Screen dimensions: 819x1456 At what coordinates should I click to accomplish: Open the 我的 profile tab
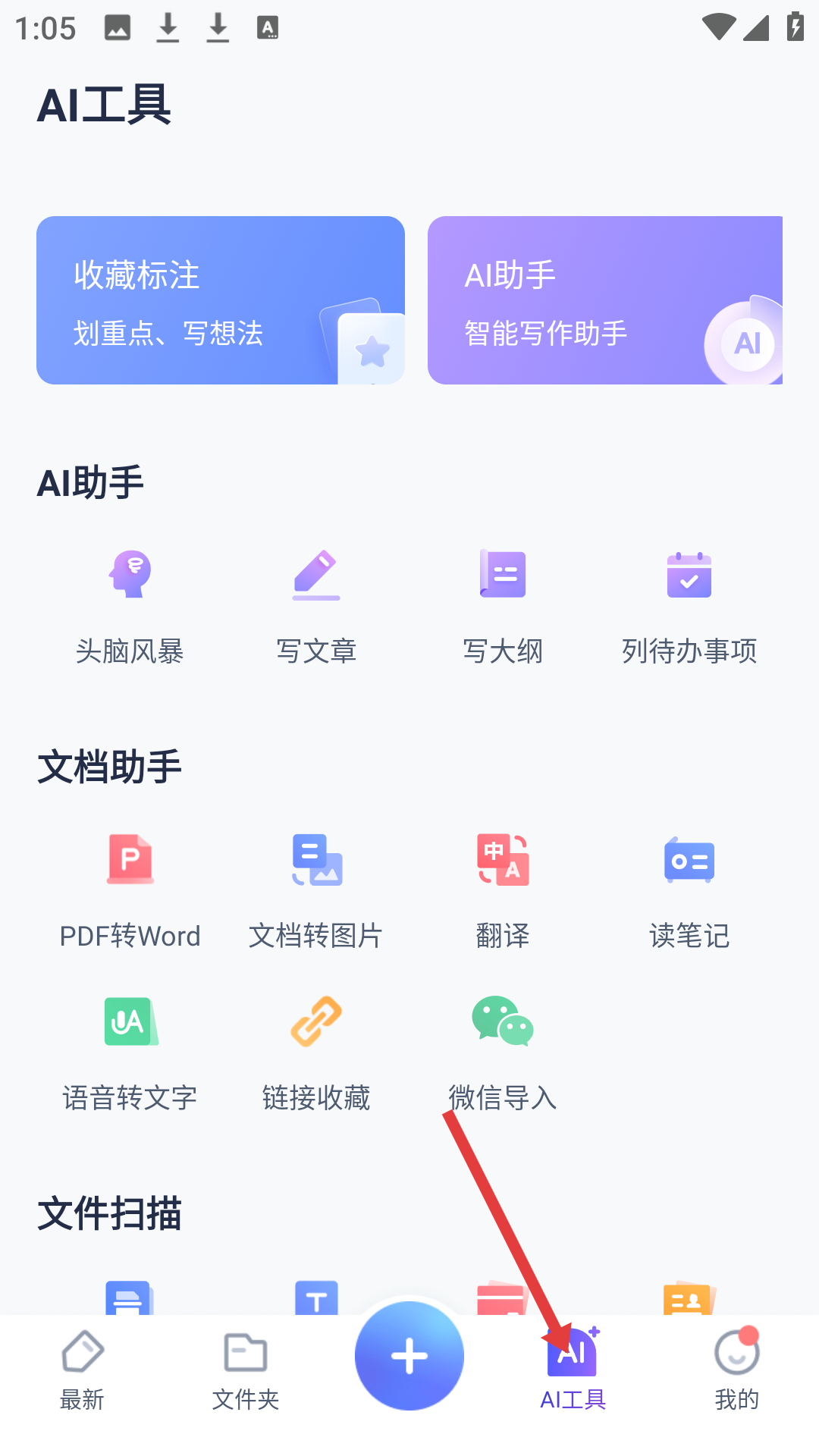pyautogui.click(x=737, y=1370)
